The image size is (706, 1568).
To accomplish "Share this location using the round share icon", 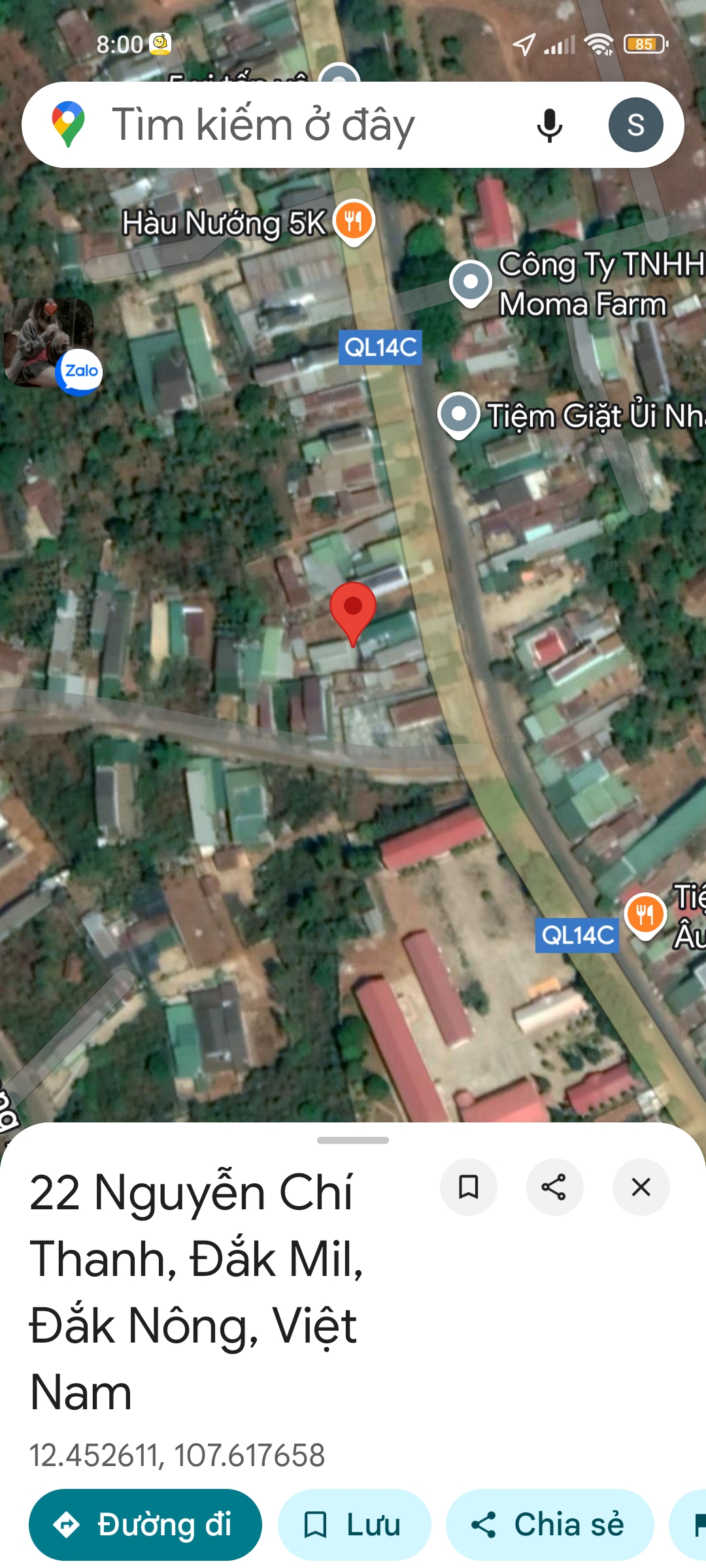I will tap(554, 1187).
